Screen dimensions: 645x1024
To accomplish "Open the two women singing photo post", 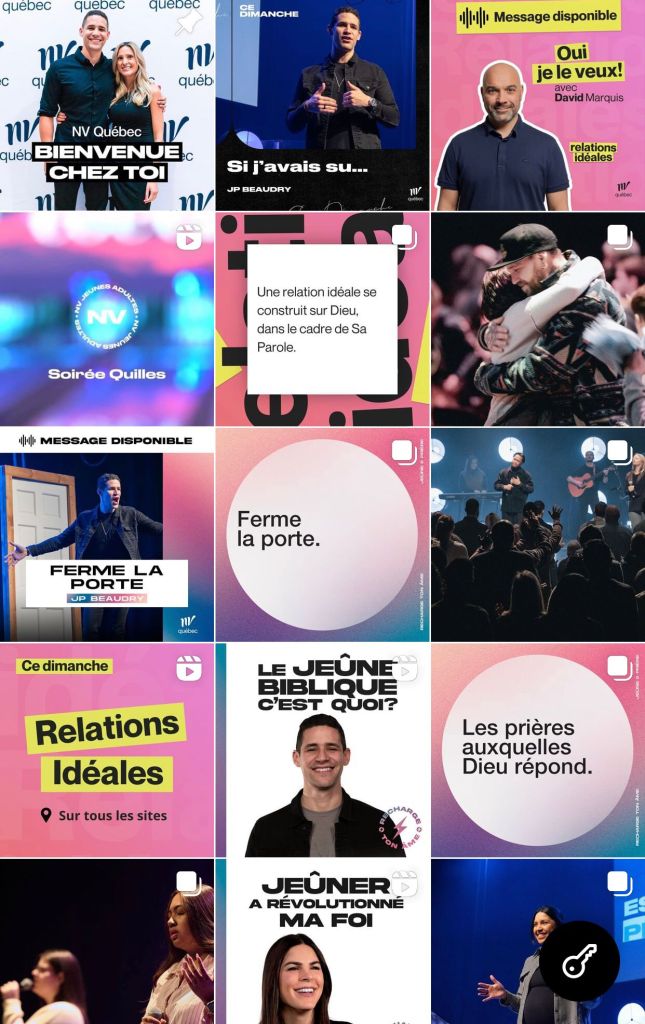I will click(x=107, y=942).
